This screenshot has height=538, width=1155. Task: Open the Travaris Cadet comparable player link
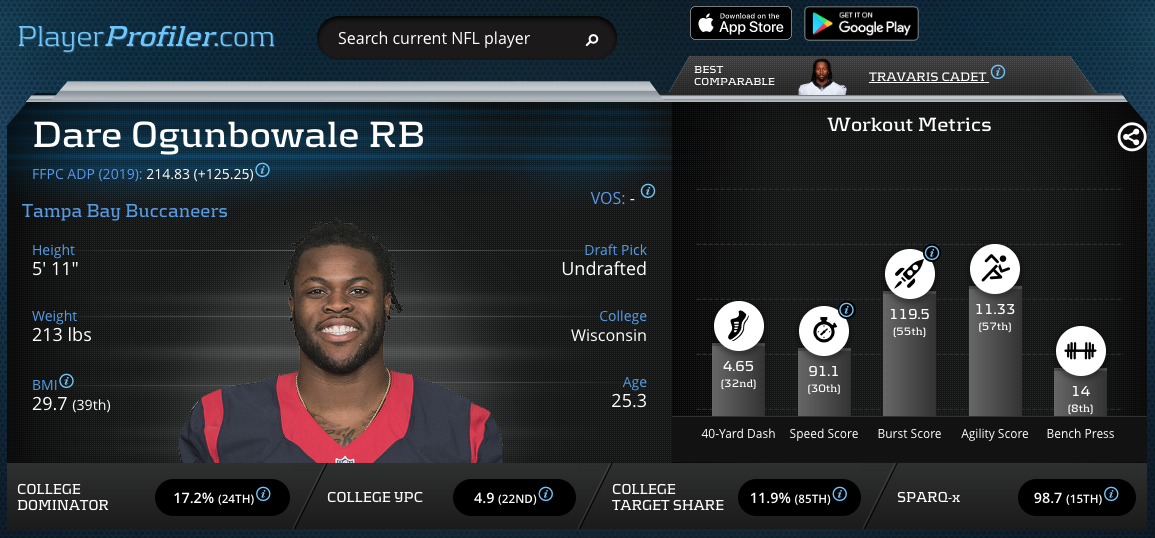(927, 76)
